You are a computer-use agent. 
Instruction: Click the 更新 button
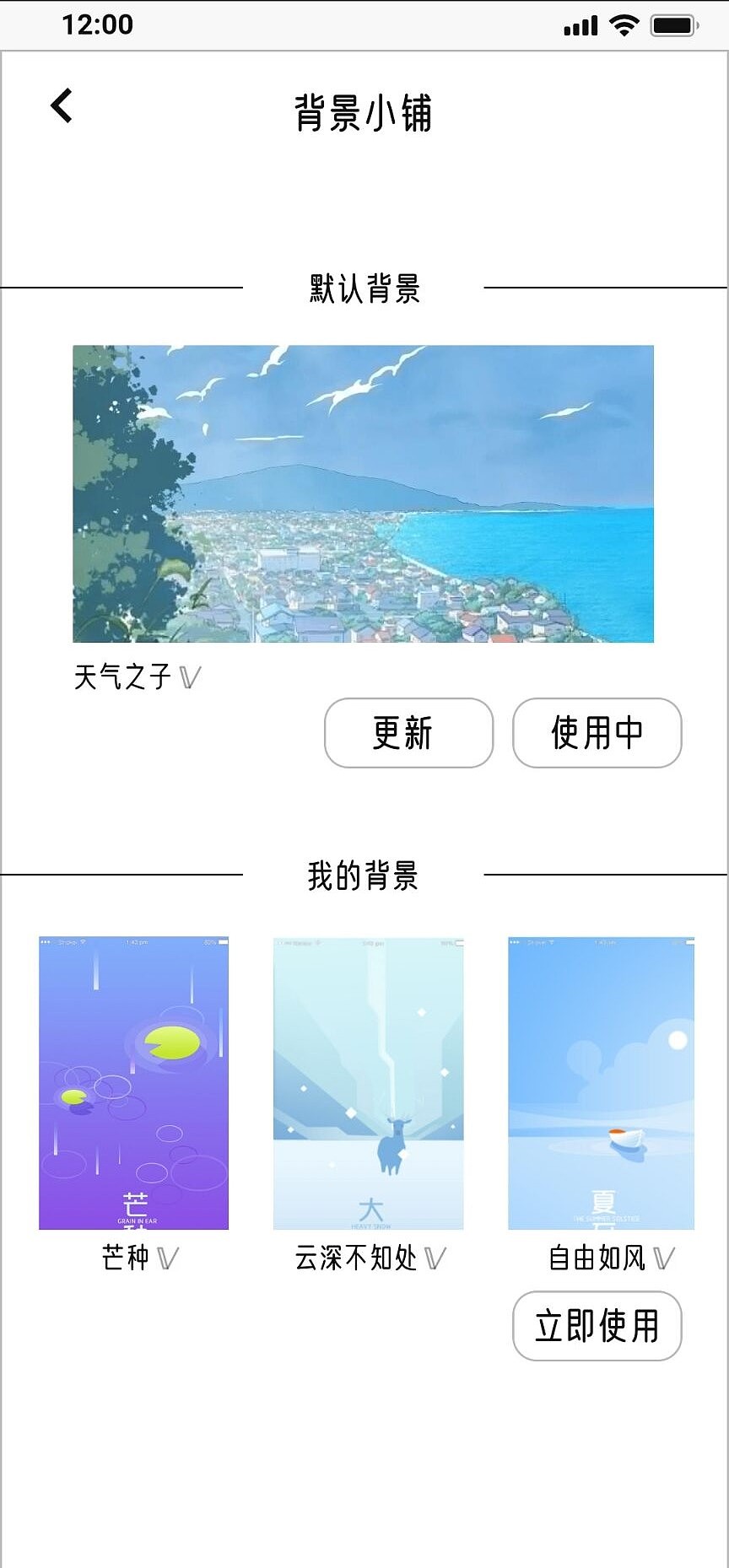pos(408,733)
